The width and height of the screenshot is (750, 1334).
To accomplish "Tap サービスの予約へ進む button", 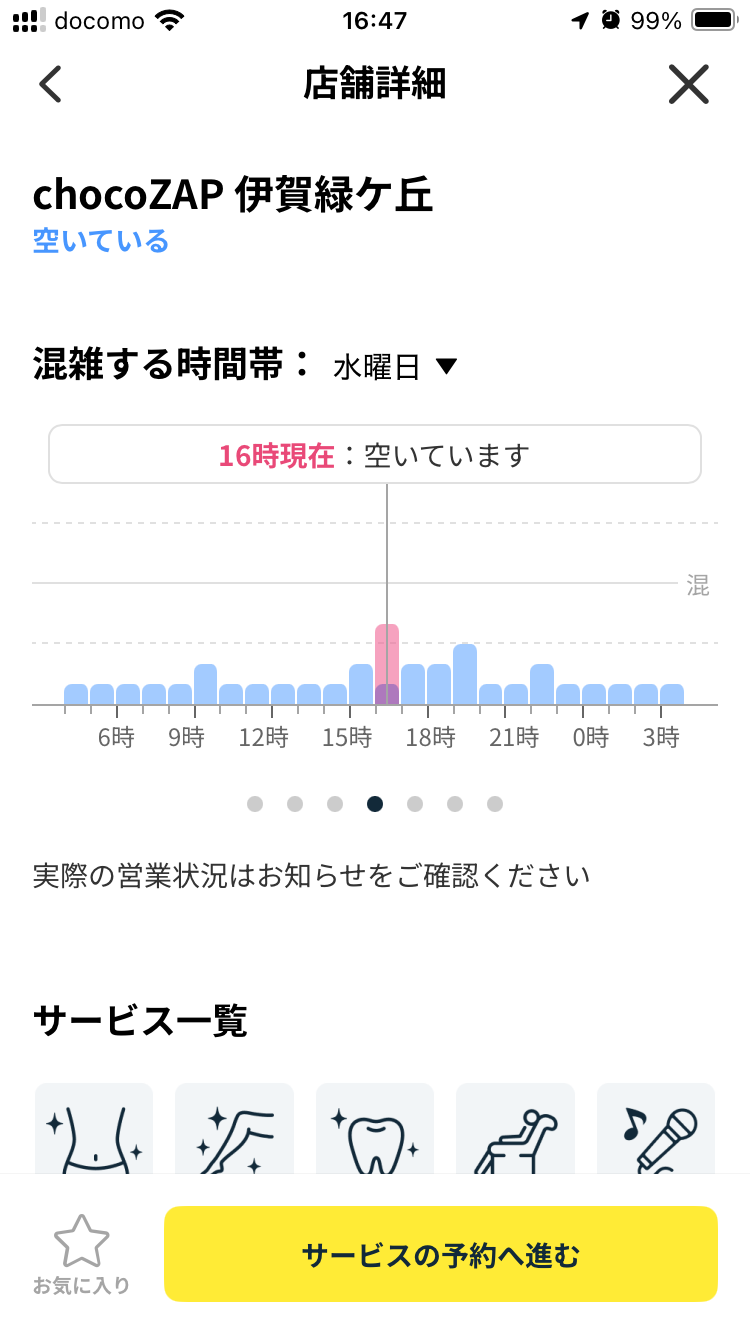I will click(441, 1254).
